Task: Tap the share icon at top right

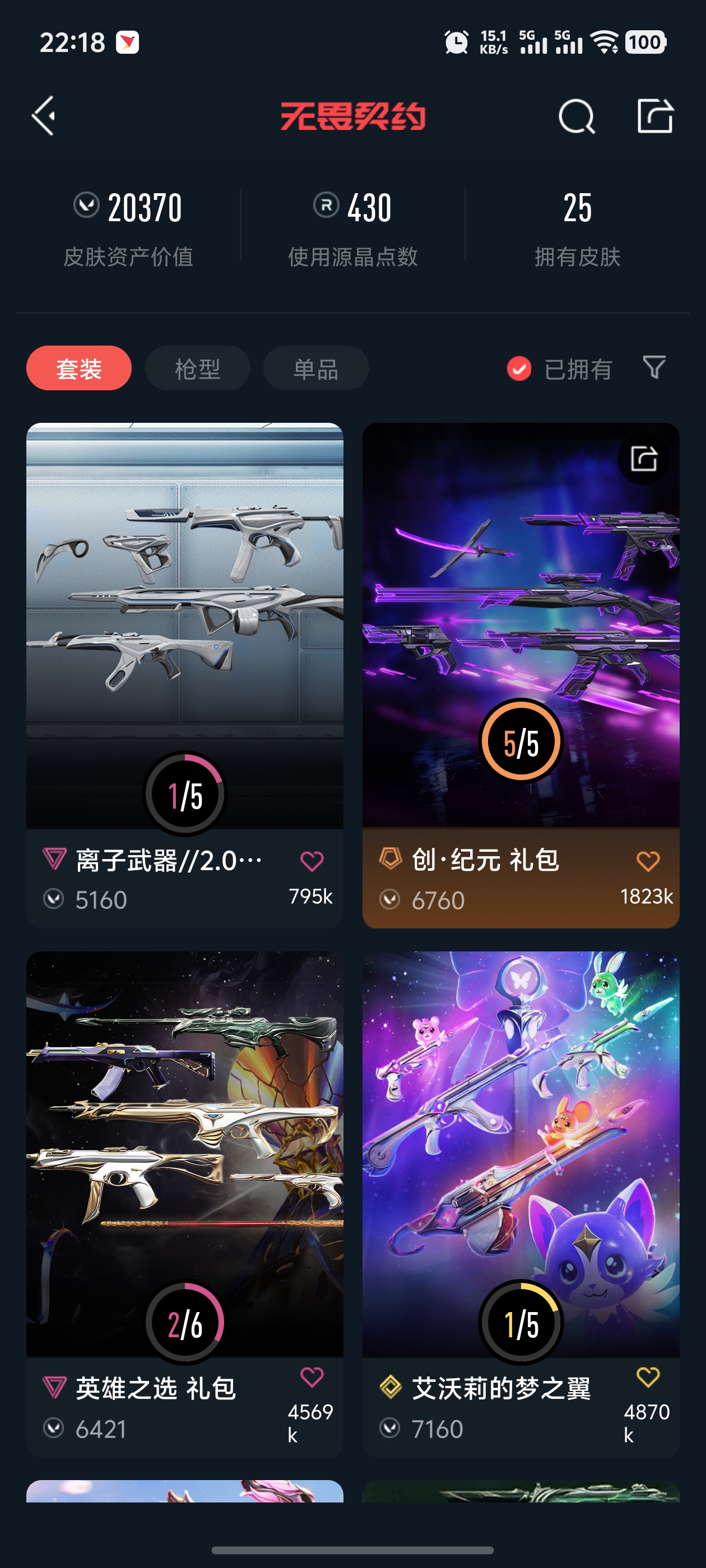Action: (x=655, y=116)
